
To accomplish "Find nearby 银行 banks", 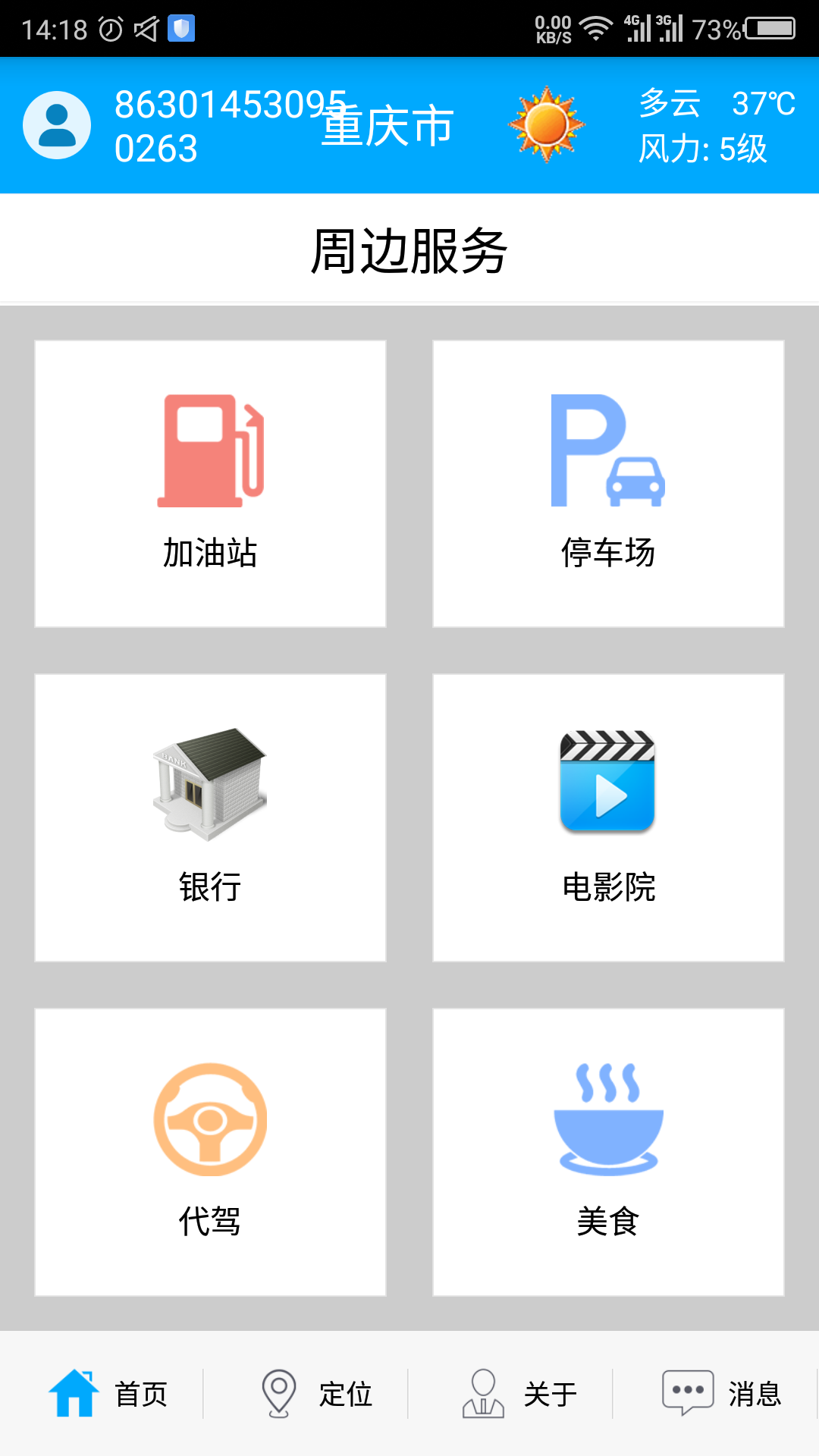I will click(210, 817).
